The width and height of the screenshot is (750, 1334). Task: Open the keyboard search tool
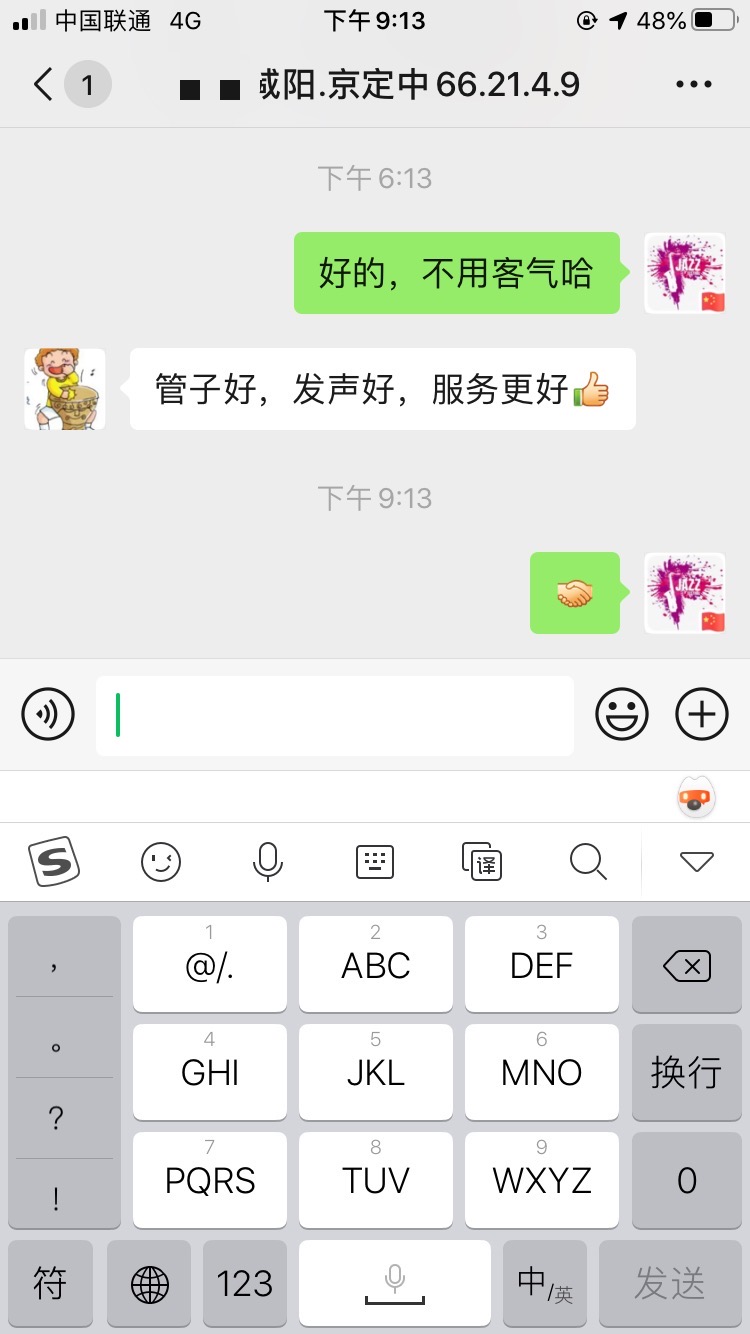click(588, 861)
